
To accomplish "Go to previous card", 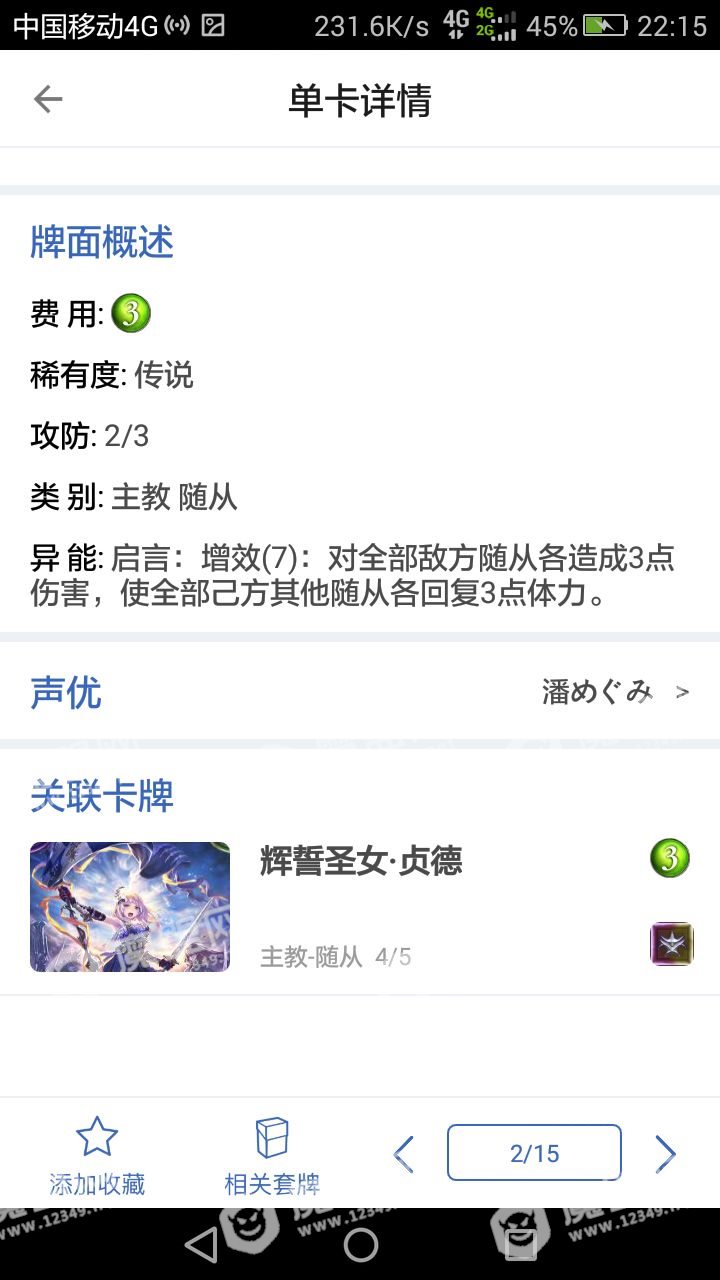I will (x=404, y=1154).
